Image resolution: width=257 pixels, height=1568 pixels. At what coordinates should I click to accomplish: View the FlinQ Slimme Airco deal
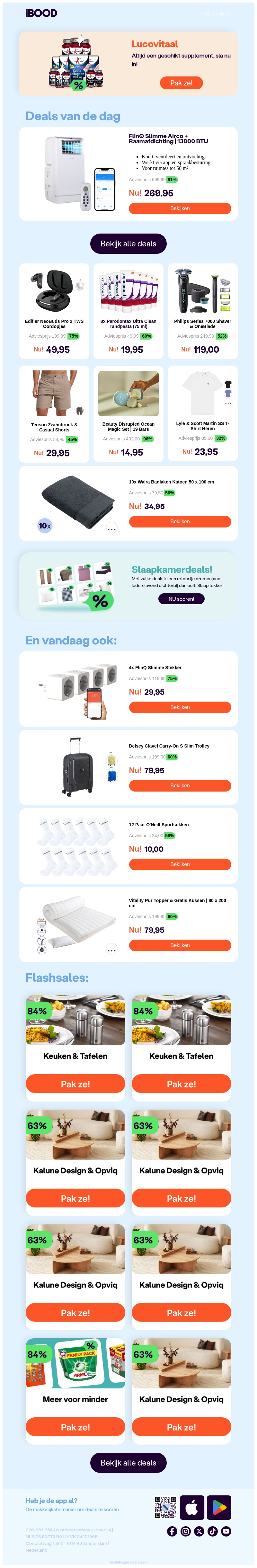click(x=180, y=208)
